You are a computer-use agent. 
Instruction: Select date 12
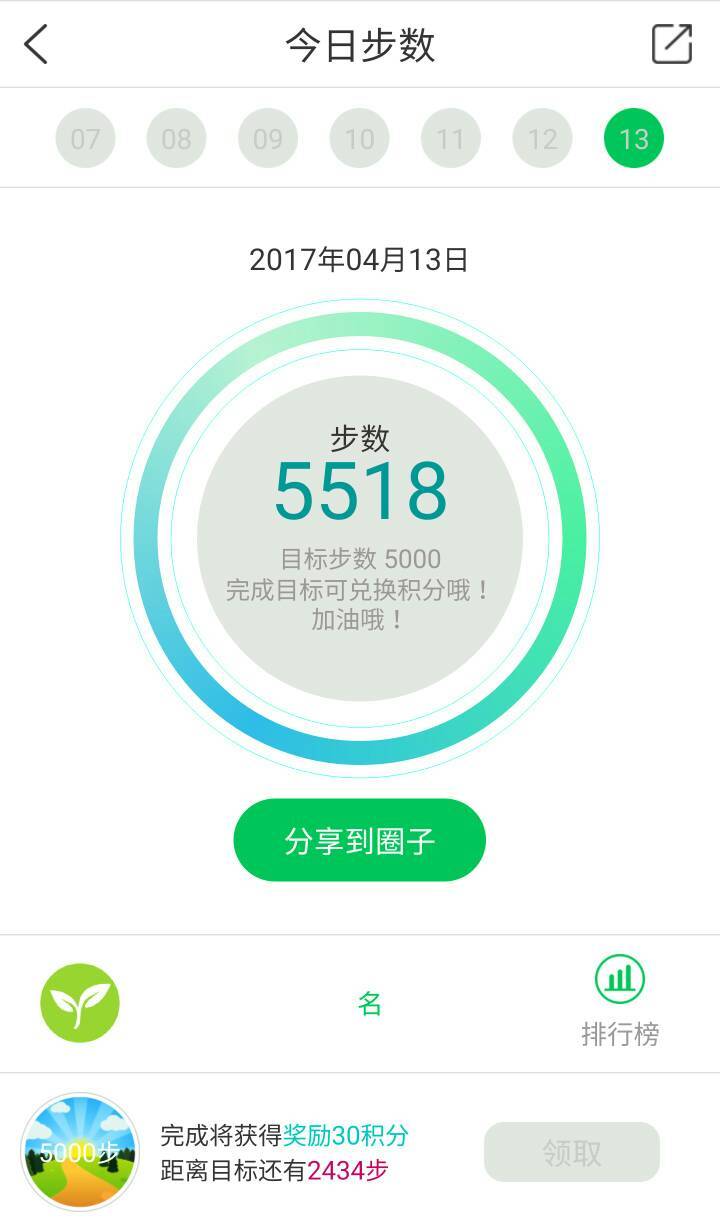click(542, 139)
